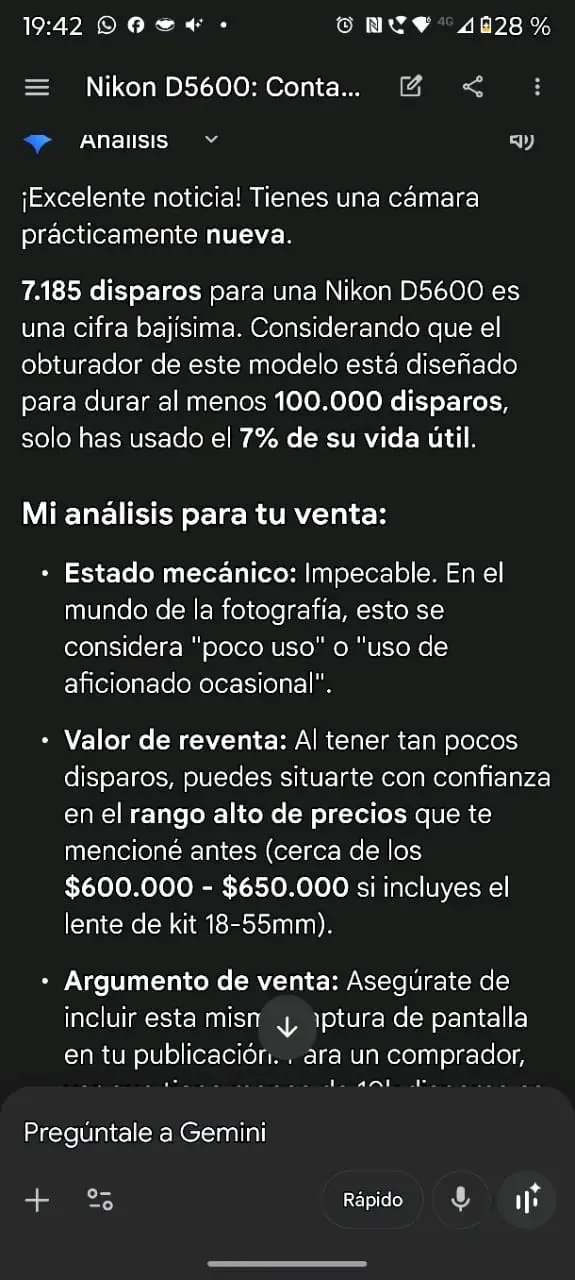
Task: Expand the Análisis dropdown chevron
Action: click(211, 140)
